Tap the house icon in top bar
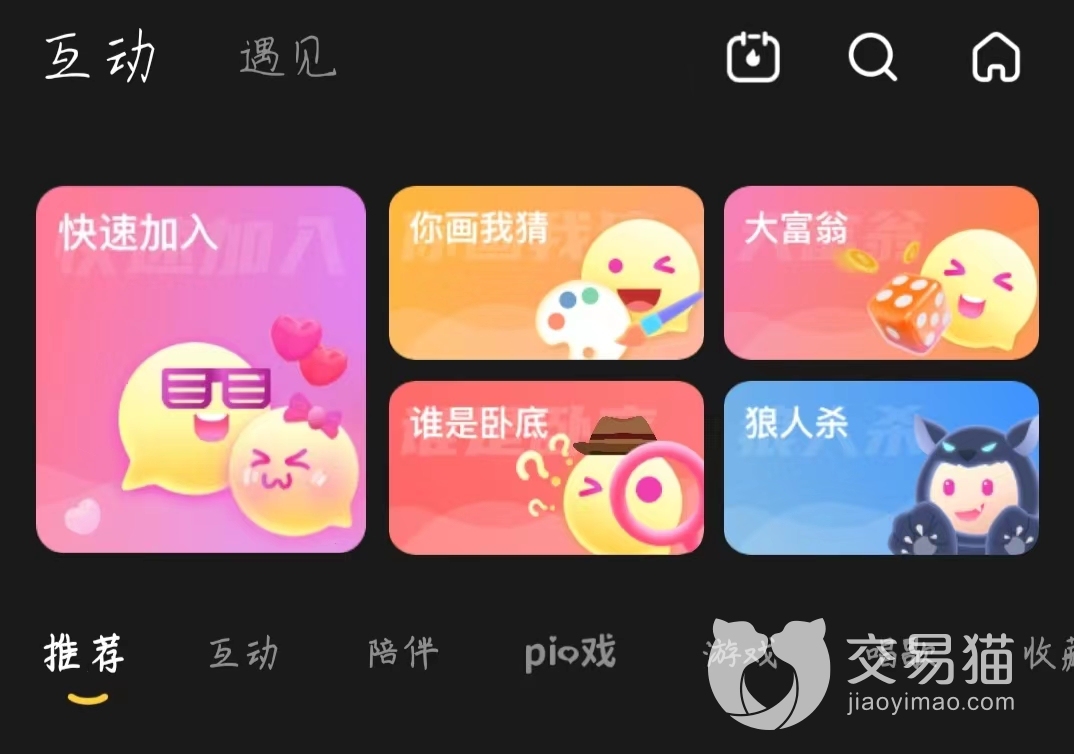 (x=996, y=58)
